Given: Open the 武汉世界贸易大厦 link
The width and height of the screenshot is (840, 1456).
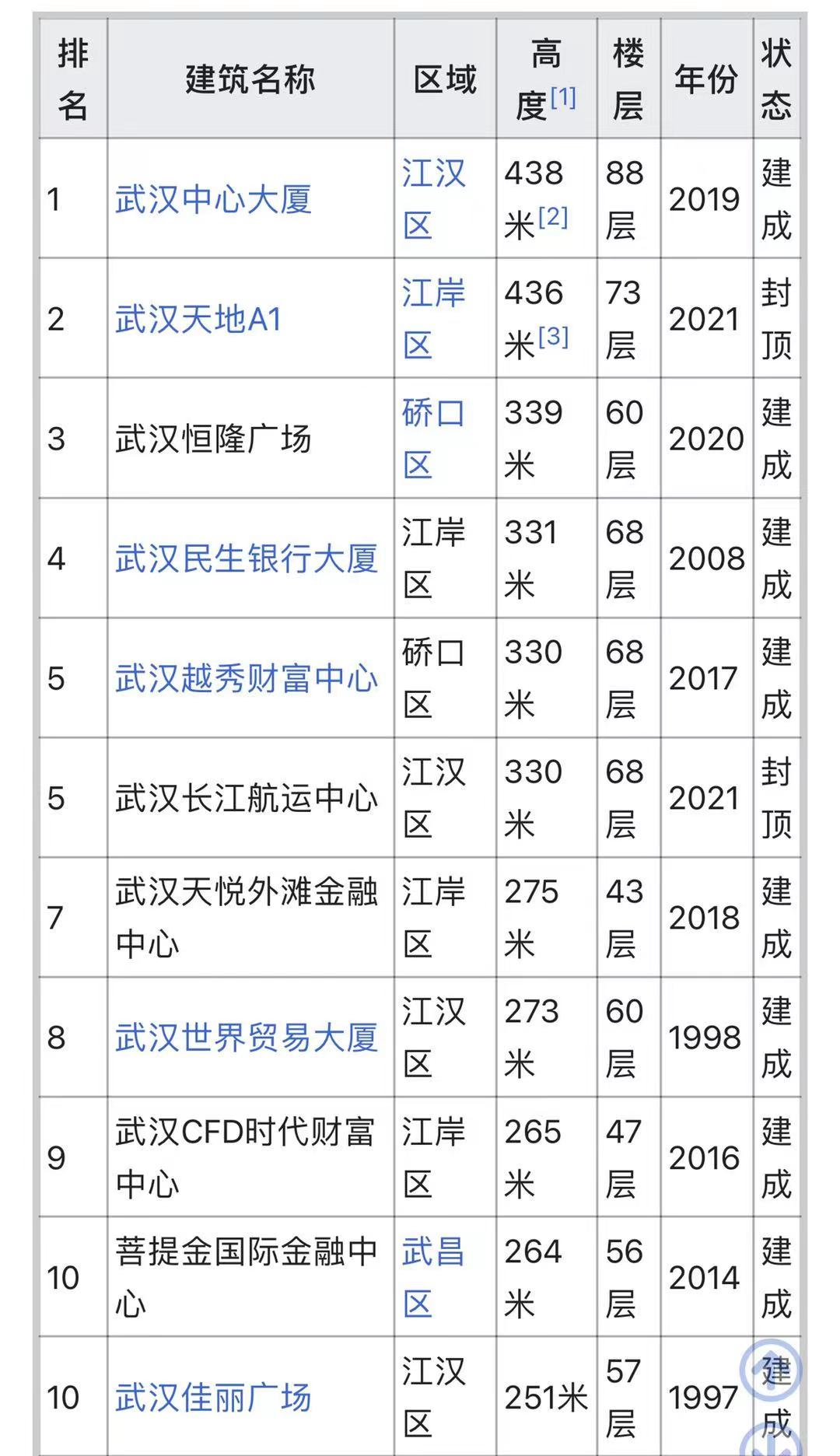Looking at the screenshot, I should click(x=247, y=1038).
